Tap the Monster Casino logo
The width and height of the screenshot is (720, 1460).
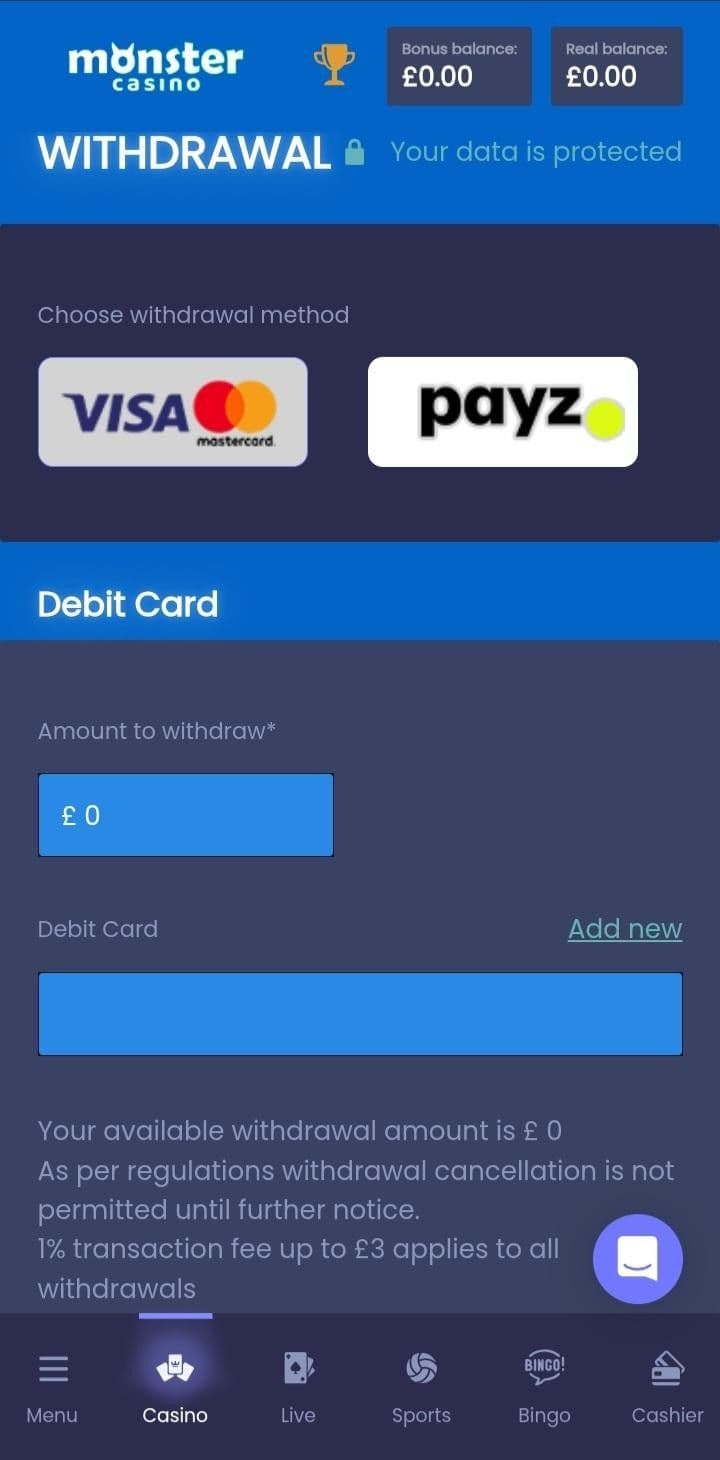point(155,66)
